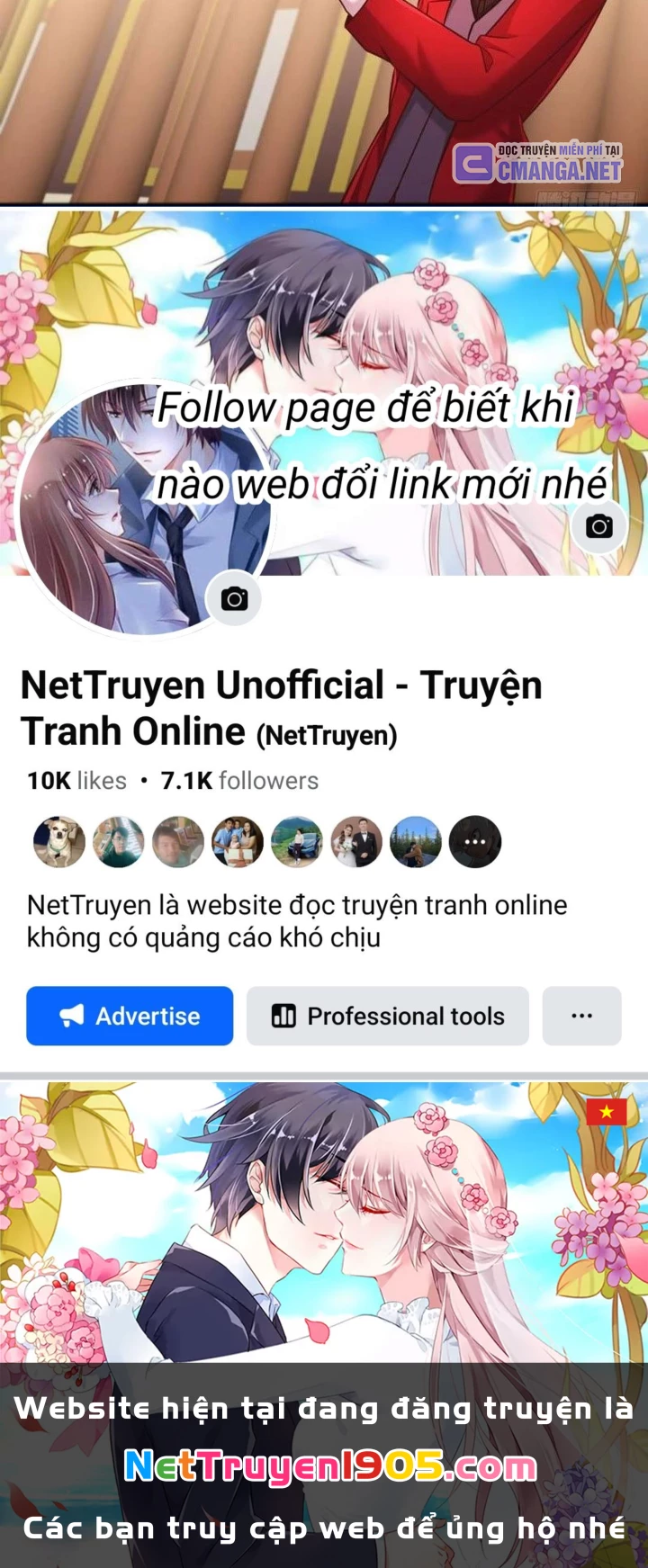648x1568 pixels.
Task: Switch to the Advertise section
Action: (x=129, y=1016)
